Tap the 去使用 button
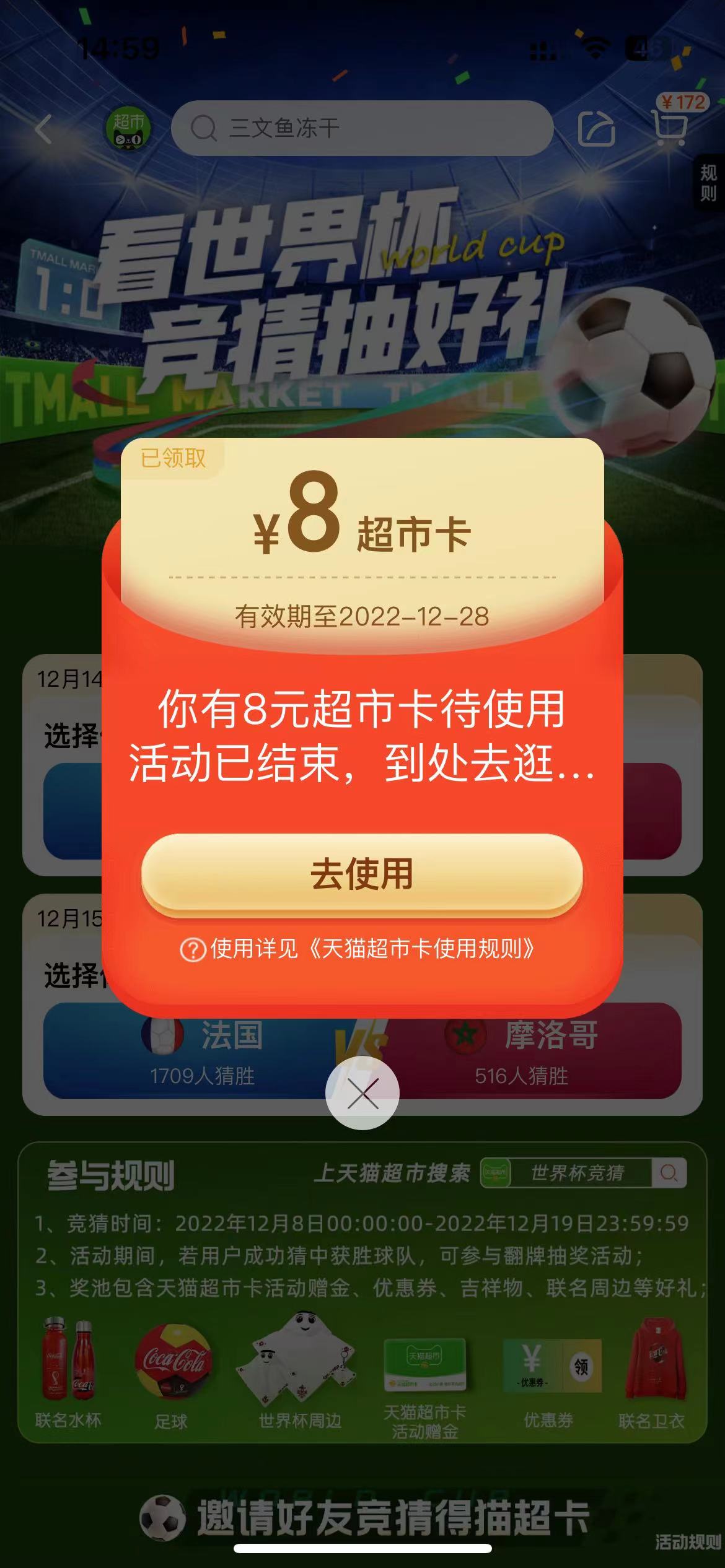 (362, 874)
